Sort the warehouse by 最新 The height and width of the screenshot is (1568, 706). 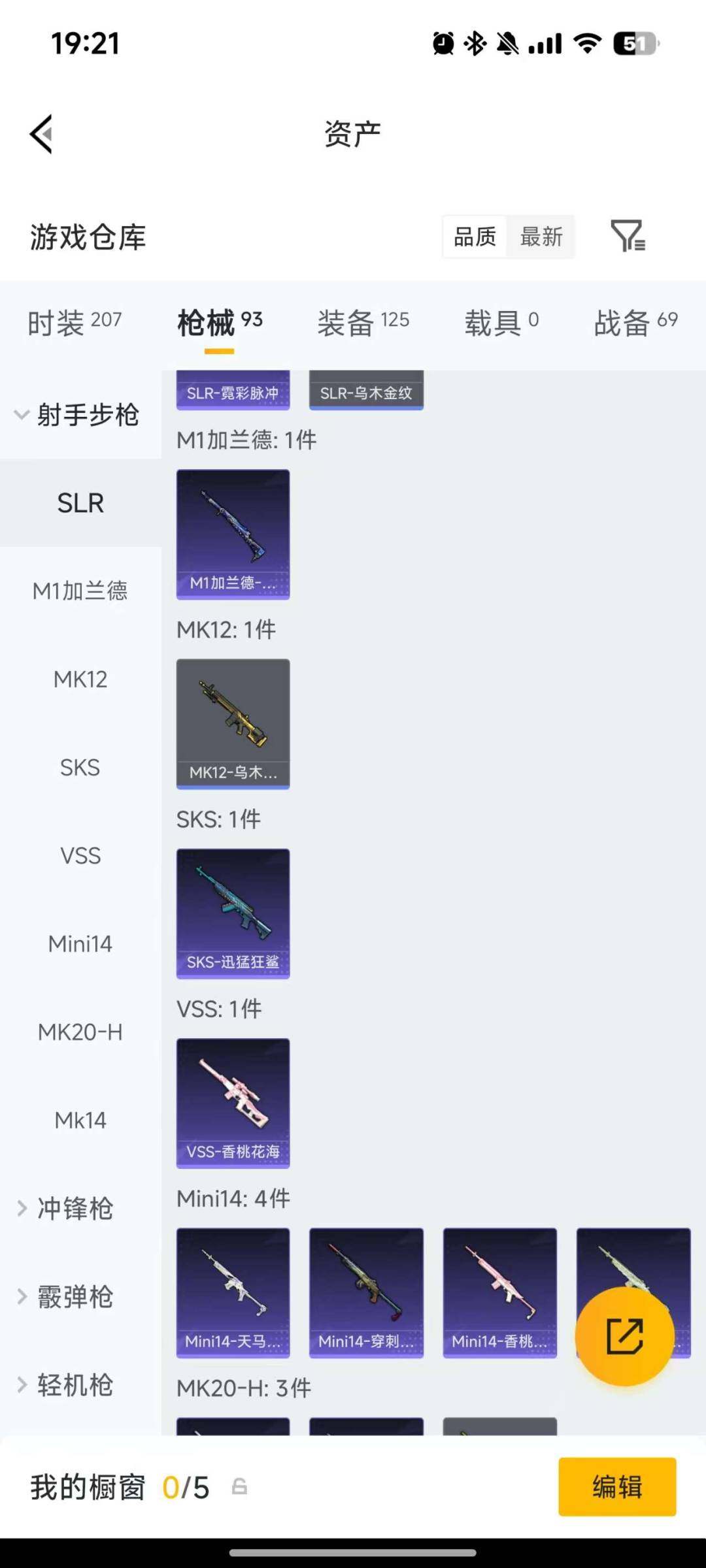541,237
